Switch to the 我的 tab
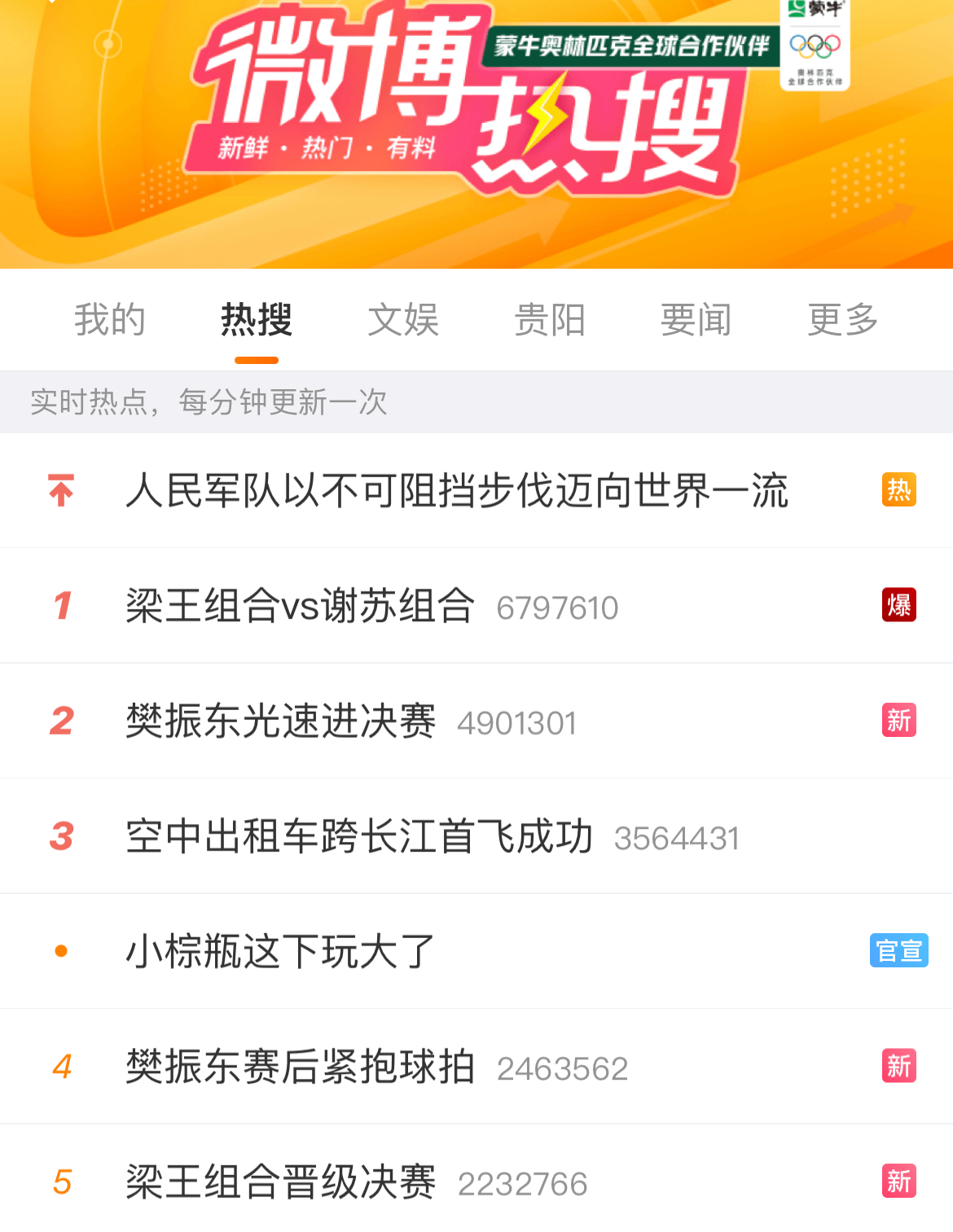 [x=110, y=319]
